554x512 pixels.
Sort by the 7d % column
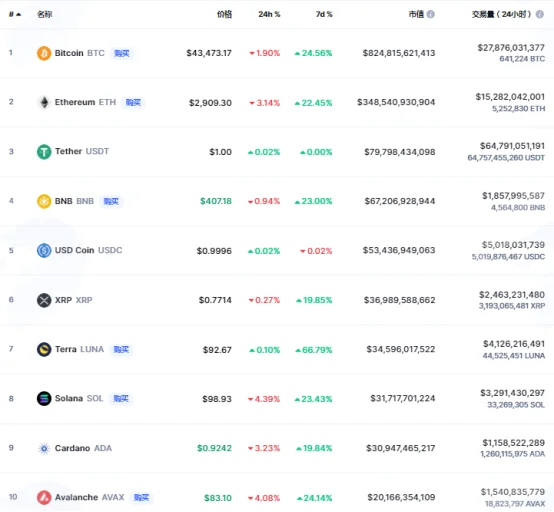(x=324, y=14)
